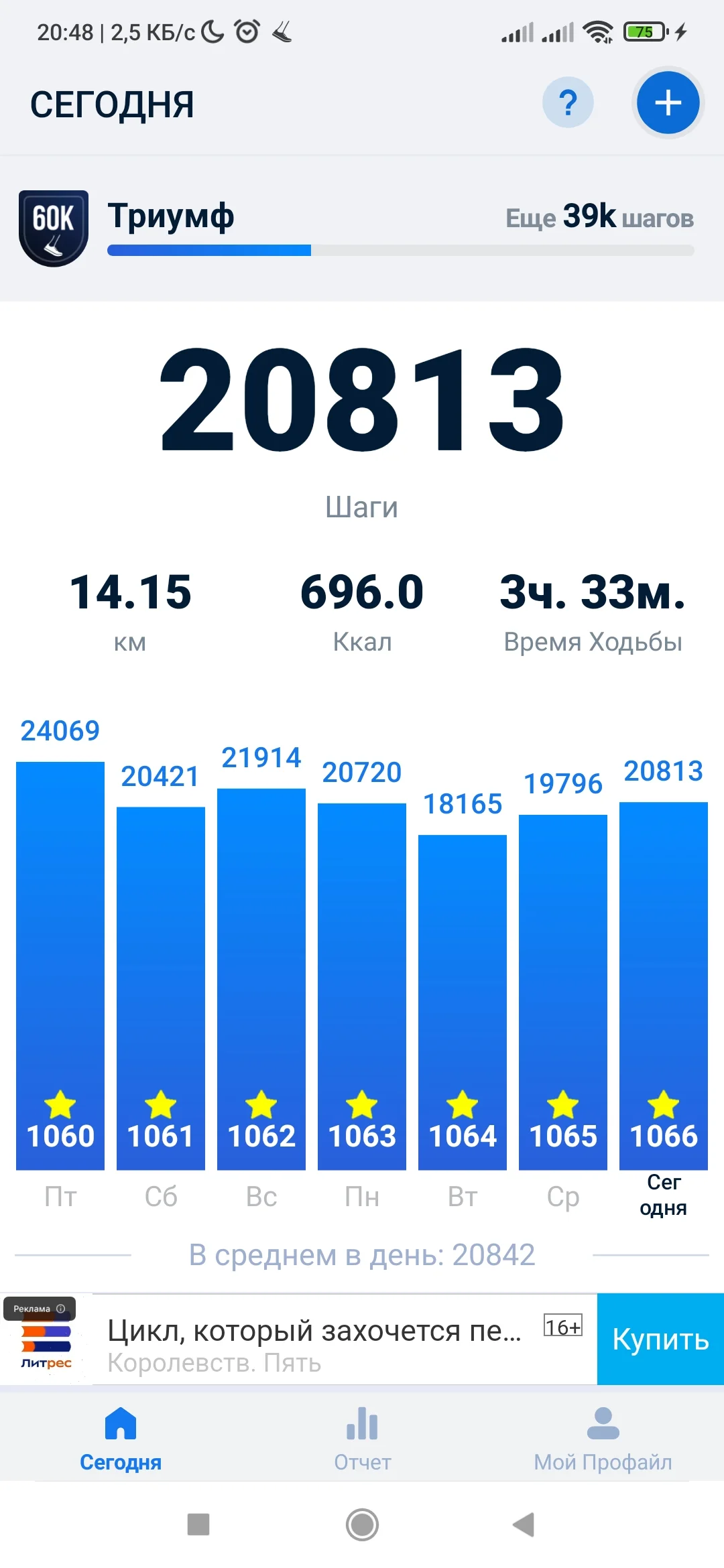Image resolution: width=724 pixels, height=1568 pixels.
Task: Open the Реклама ad info label
Action: (39, 1309)
